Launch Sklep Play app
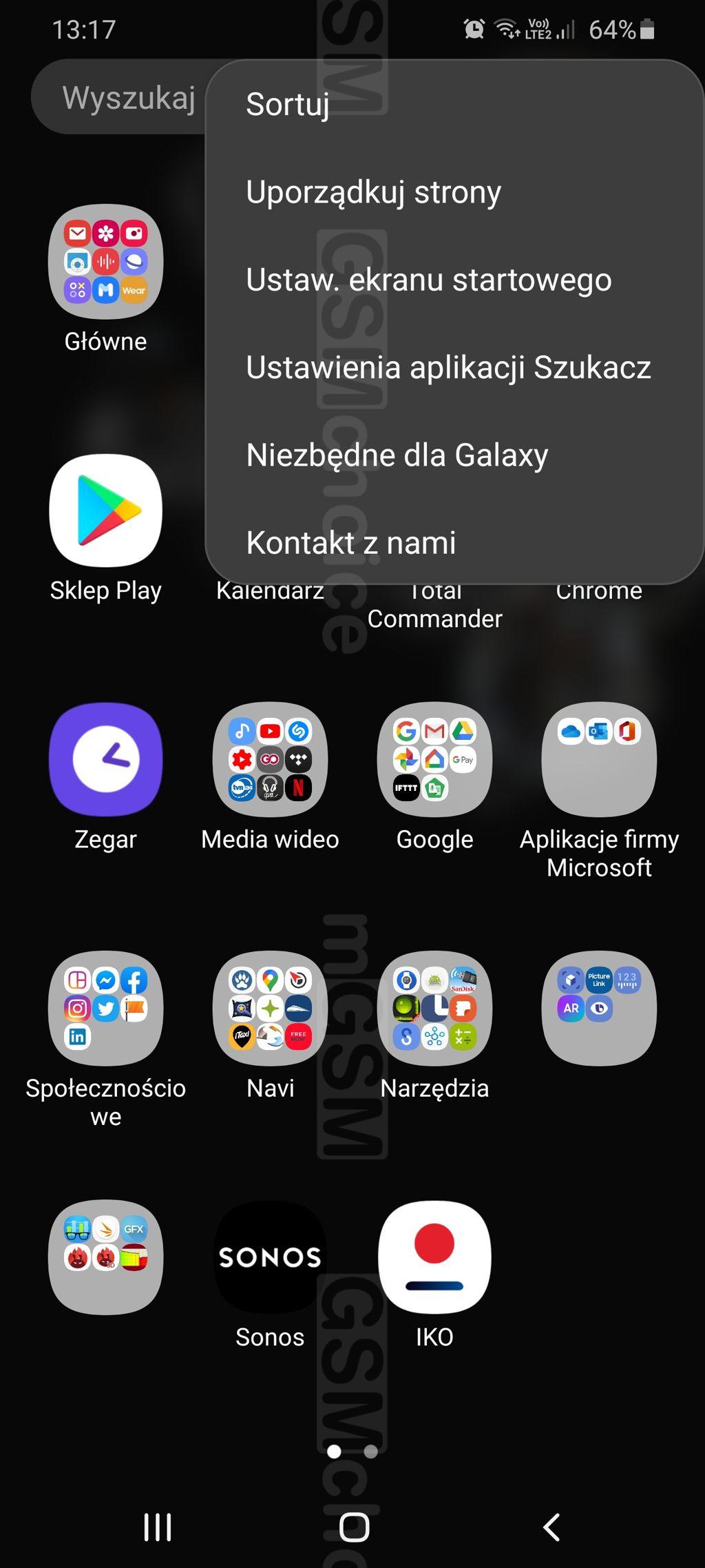Viewport: 705px width, 1568px height. [106, 510]
